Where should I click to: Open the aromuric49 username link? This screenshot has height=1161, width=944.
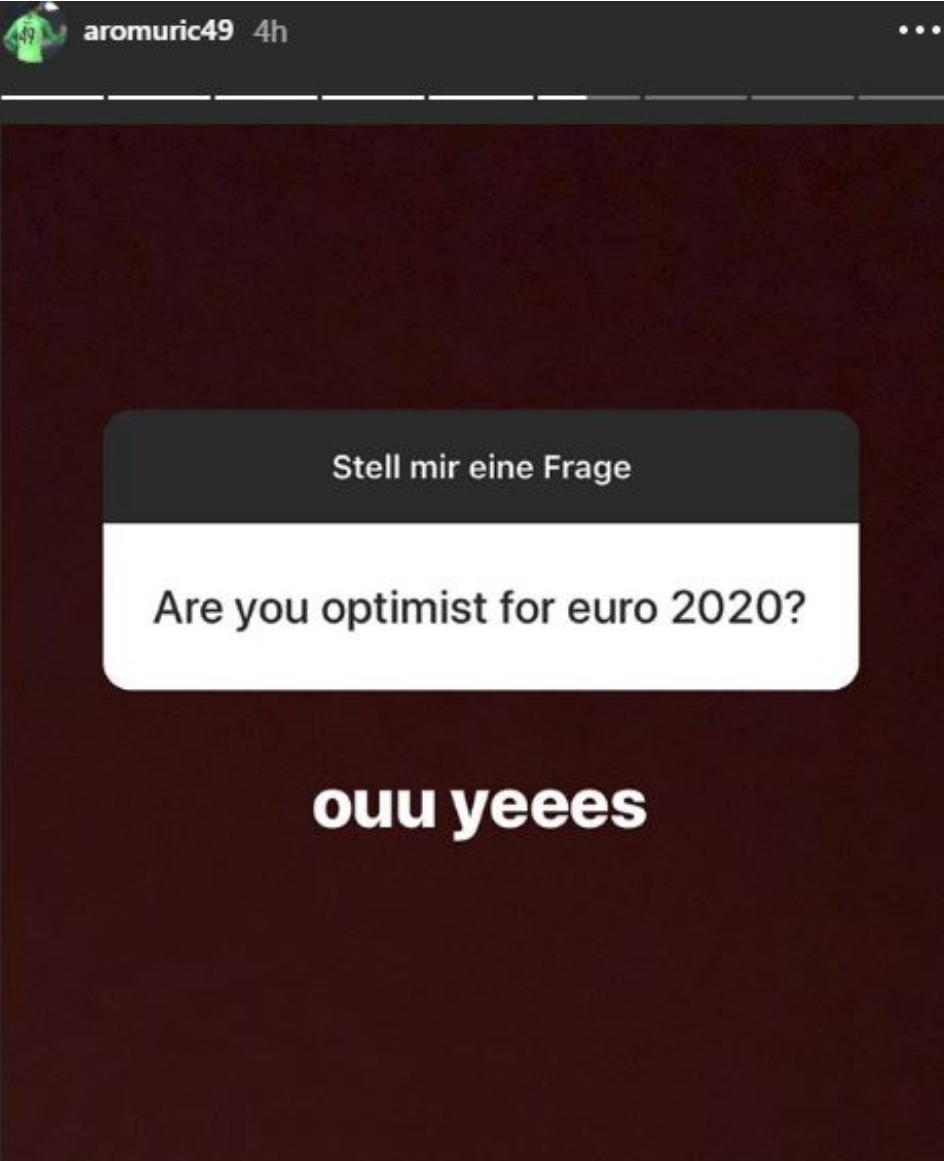pyautogui.click(x=158, y=32)
